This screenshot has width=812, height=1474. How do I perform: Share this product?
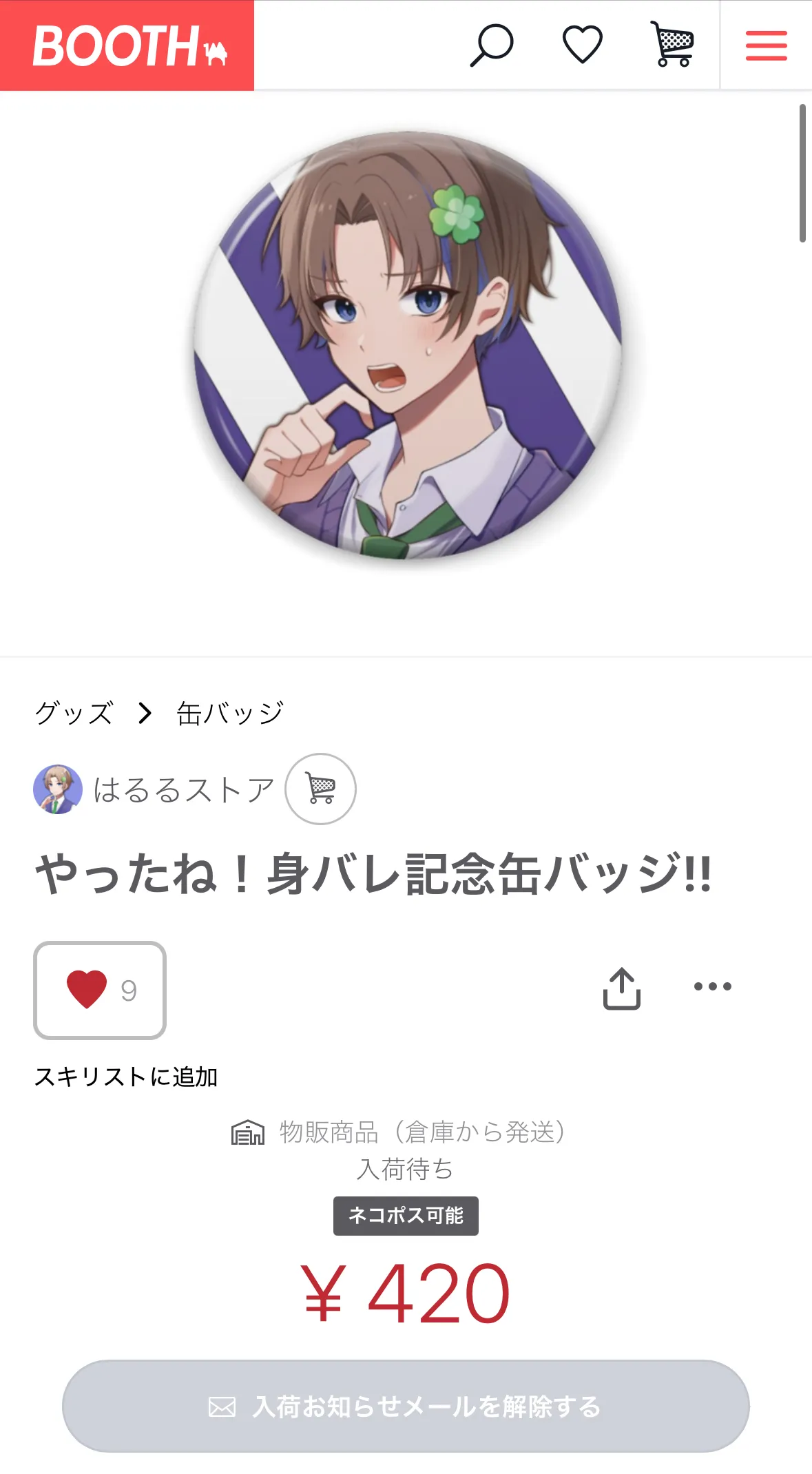pyautogui.click(x=622, y=988)
